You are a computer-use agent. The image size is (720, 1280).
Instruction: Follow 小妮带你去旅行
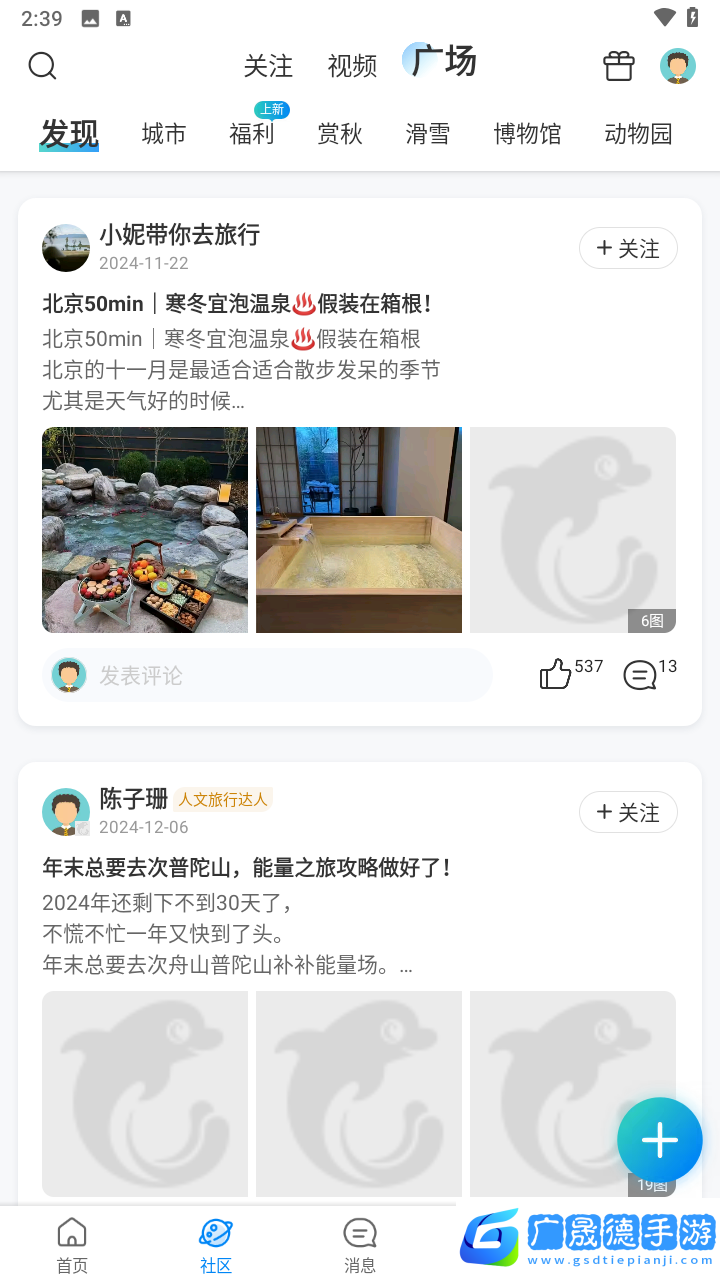point(628,248)
